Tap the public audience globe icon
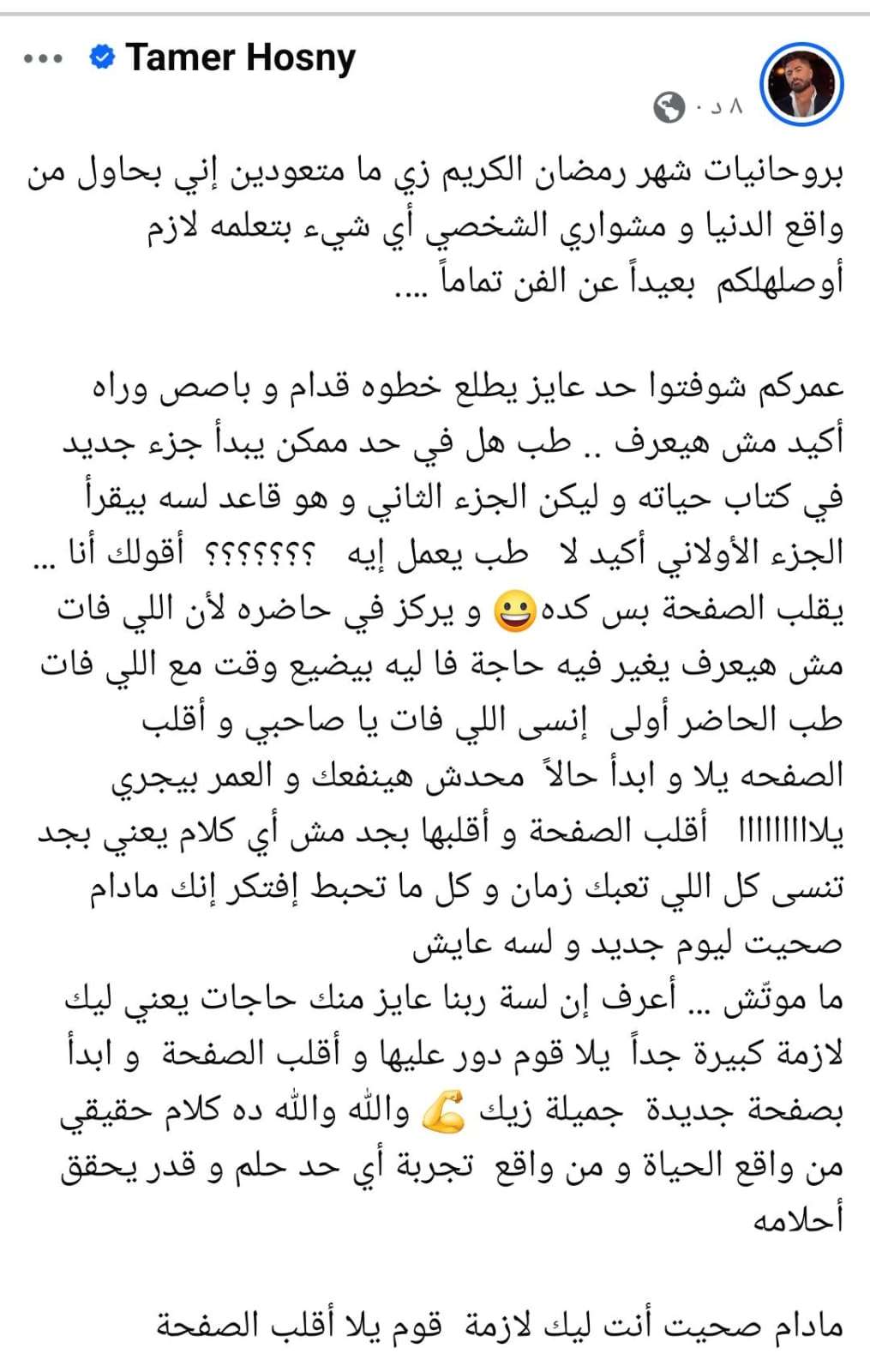The image size is (870, 1372). [x=669, y=108]
